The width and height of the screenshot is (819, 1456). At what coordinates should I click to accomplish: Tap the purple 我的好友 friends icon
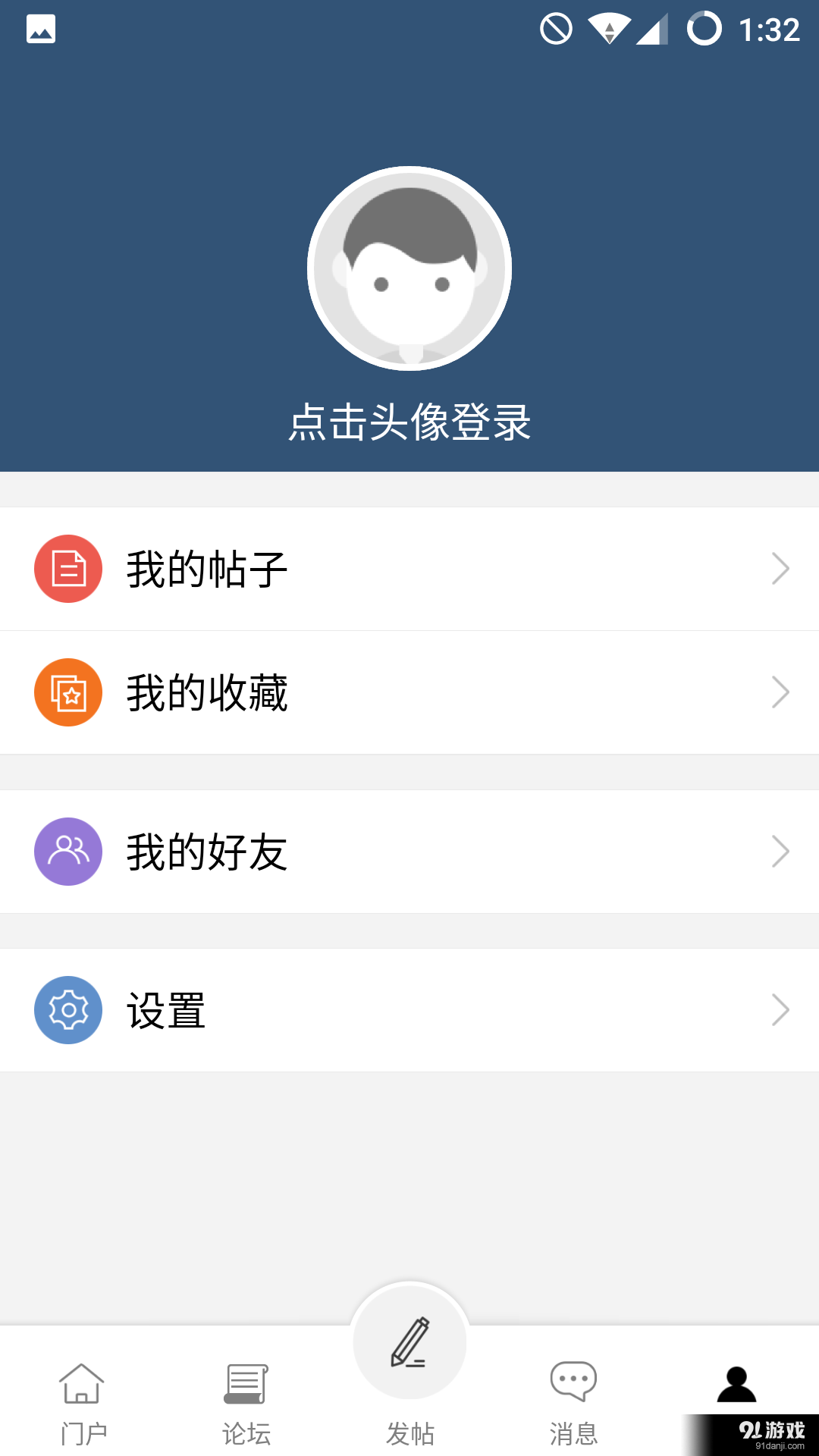tap(67, 851)
